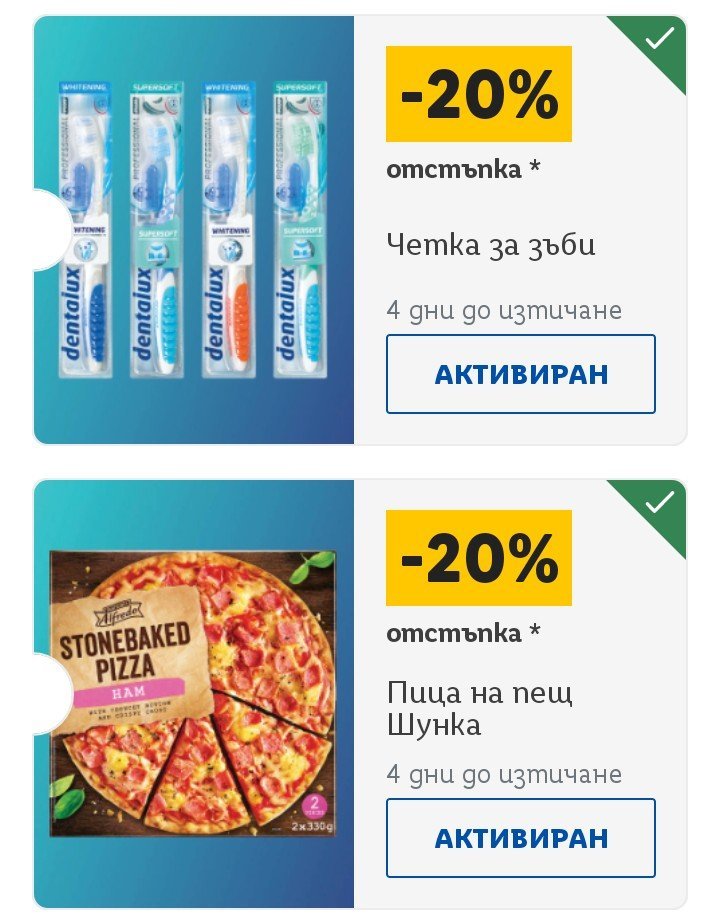Tap АКТИВИРАН button for Пица на пещ Шунка

520,837
